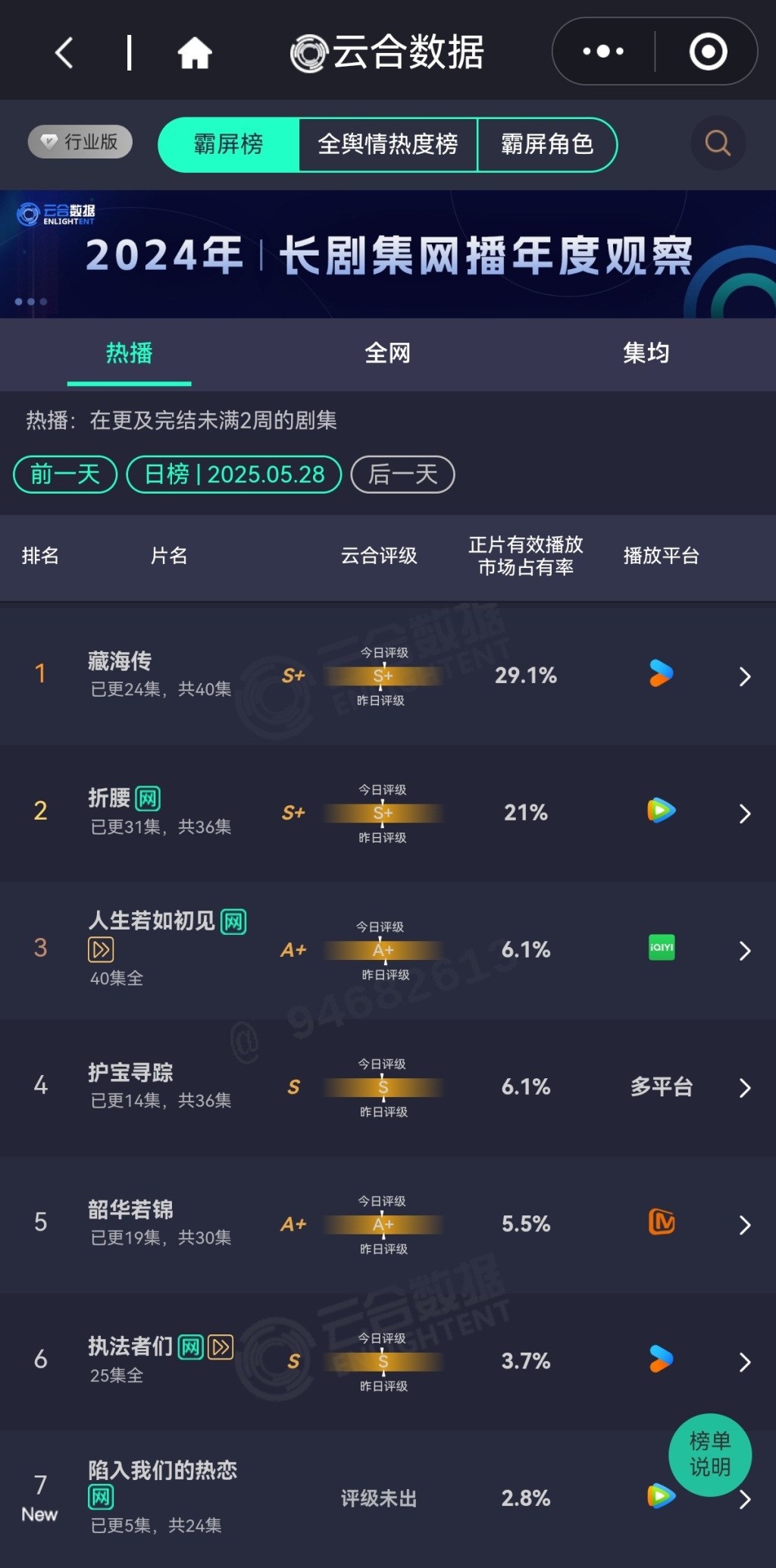Select the 集均 tab

(x=646, y=353)
